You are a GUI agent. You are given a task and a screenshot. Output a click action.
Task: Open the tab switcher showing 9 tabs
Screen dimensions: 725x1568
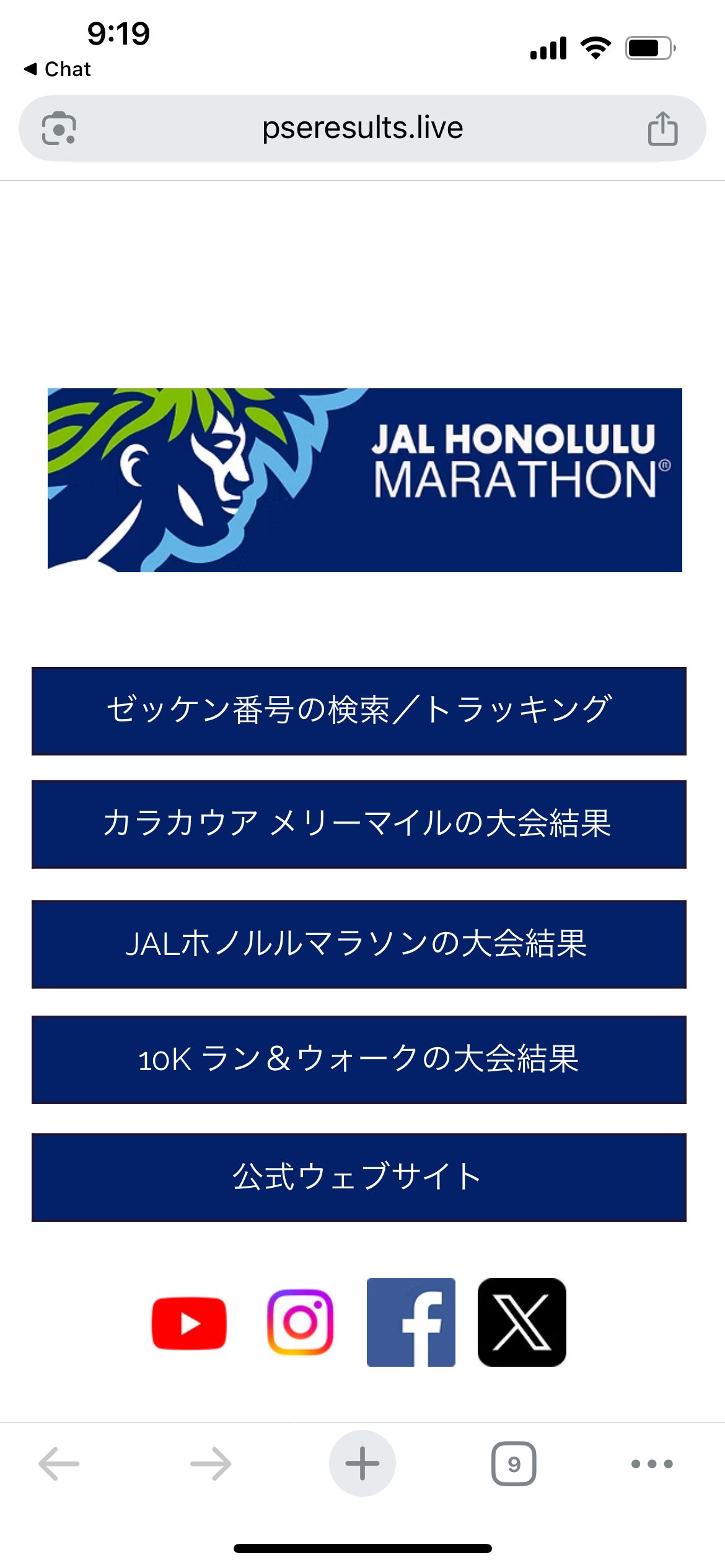click(x=514, y=1464)
